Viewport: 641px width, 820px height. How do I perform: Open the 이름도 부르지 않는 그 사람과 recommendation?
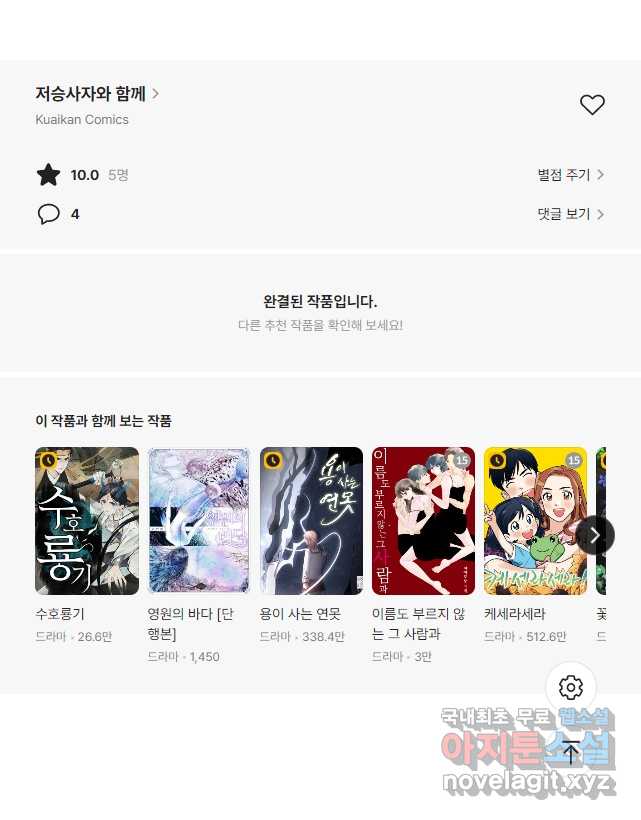423,521
